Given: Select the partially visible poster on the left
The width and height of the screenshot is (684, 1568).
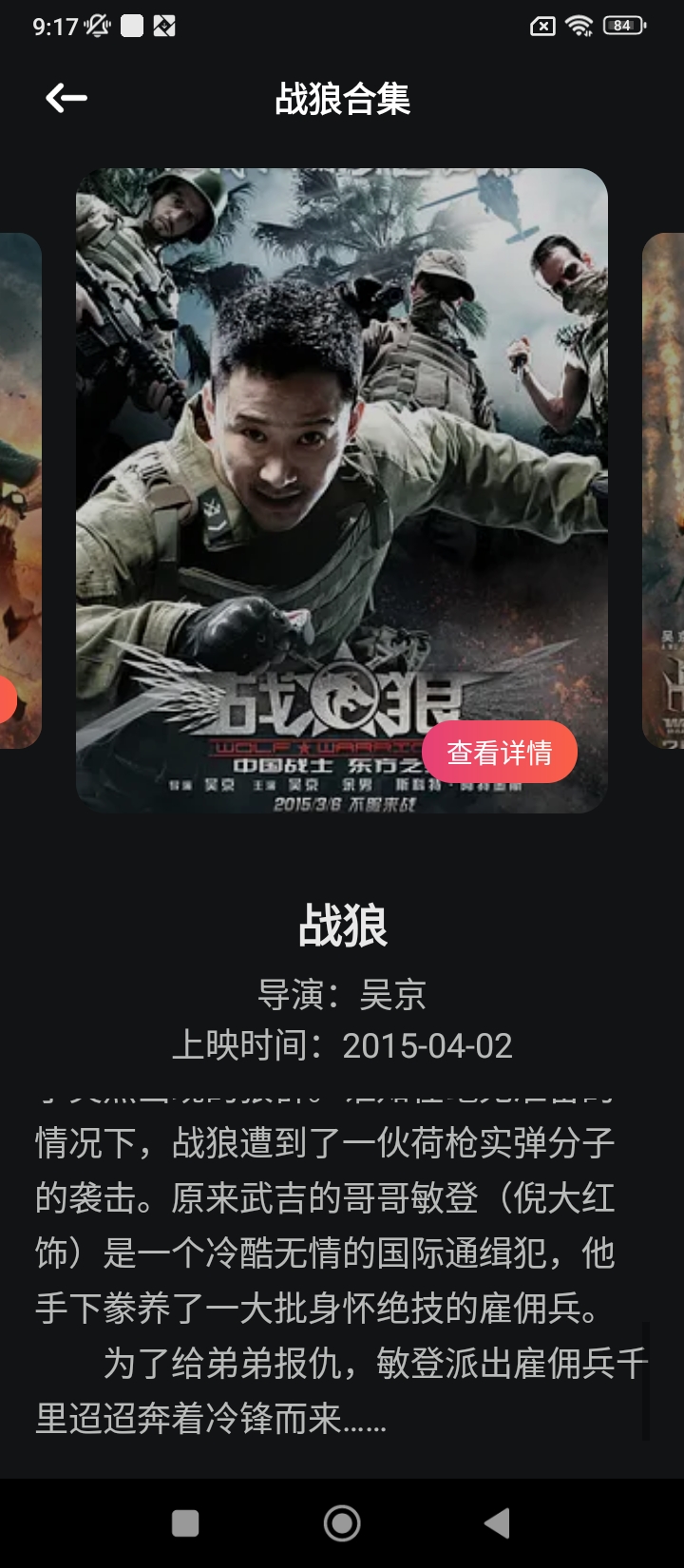Looking at the screenshot, I should coord(19,490).
